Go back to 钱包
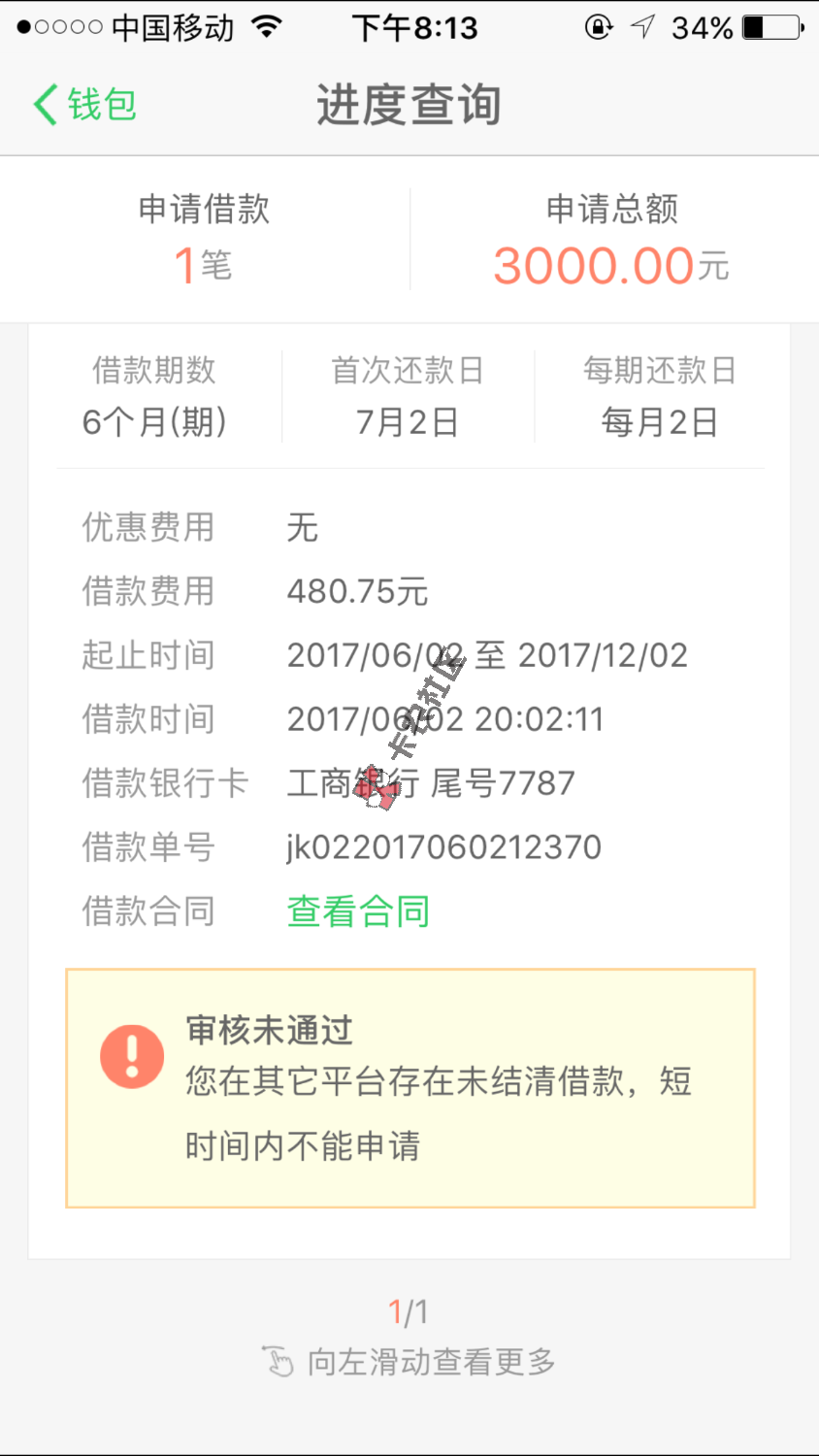This screenshot has height=1456, width=819. tap(85, 105)
